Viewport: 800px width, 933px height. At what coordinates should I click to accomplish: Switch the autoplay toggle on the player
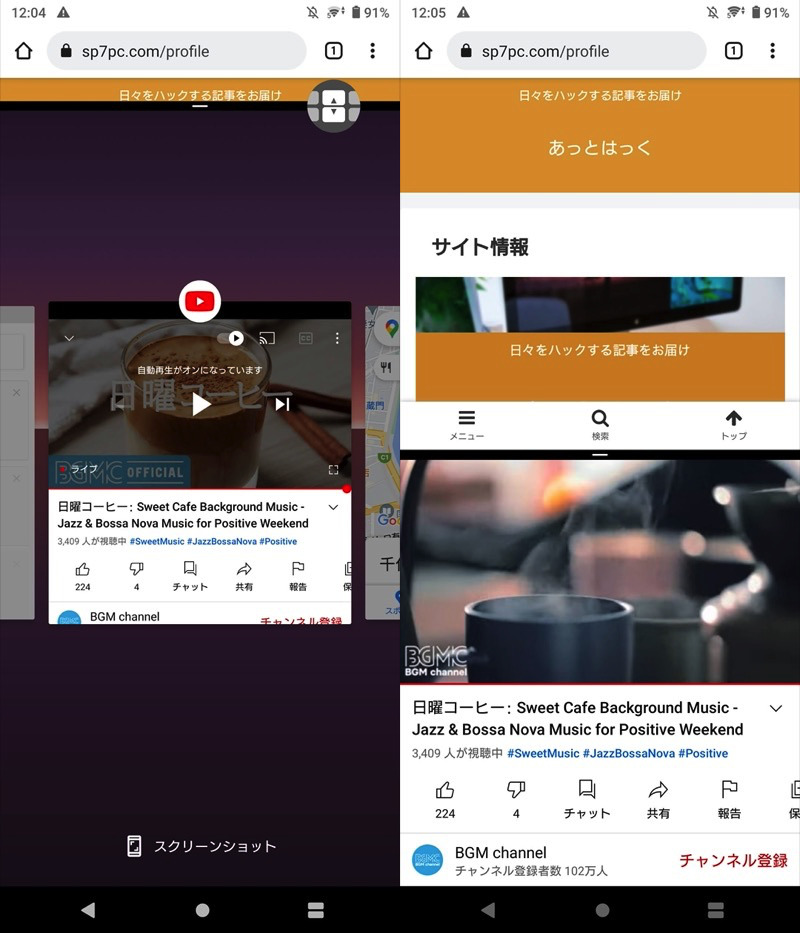[231, 338]
